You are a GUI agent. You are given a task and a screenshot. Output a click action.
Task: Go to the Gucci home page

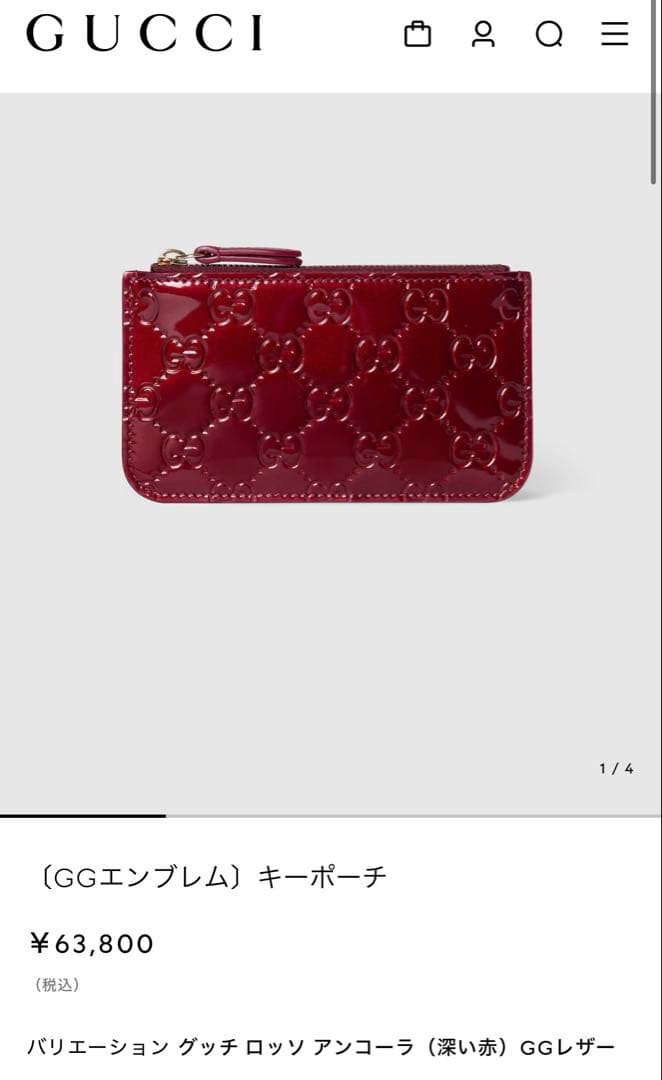click(145, 34)
